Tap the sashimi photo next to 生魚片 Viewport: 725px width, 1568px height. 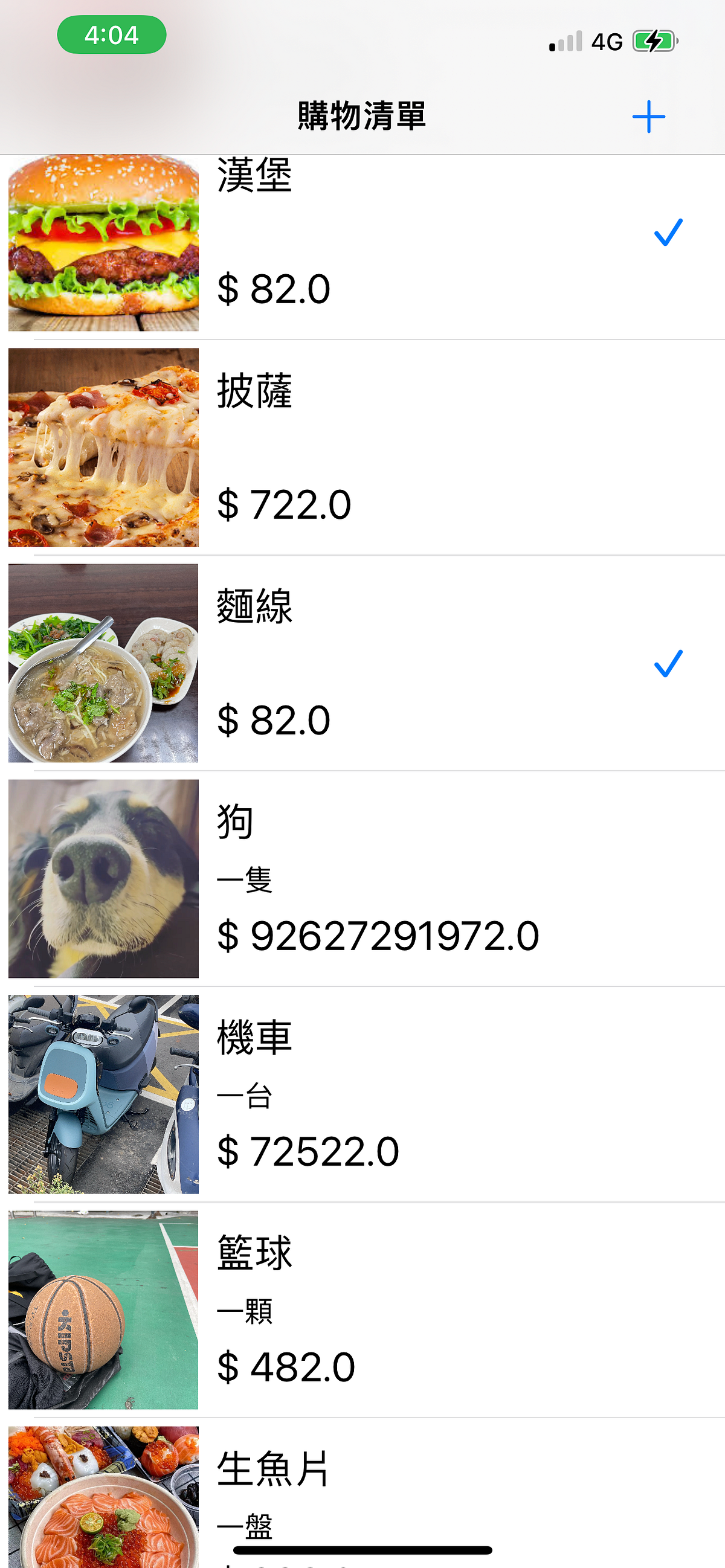102,1497
